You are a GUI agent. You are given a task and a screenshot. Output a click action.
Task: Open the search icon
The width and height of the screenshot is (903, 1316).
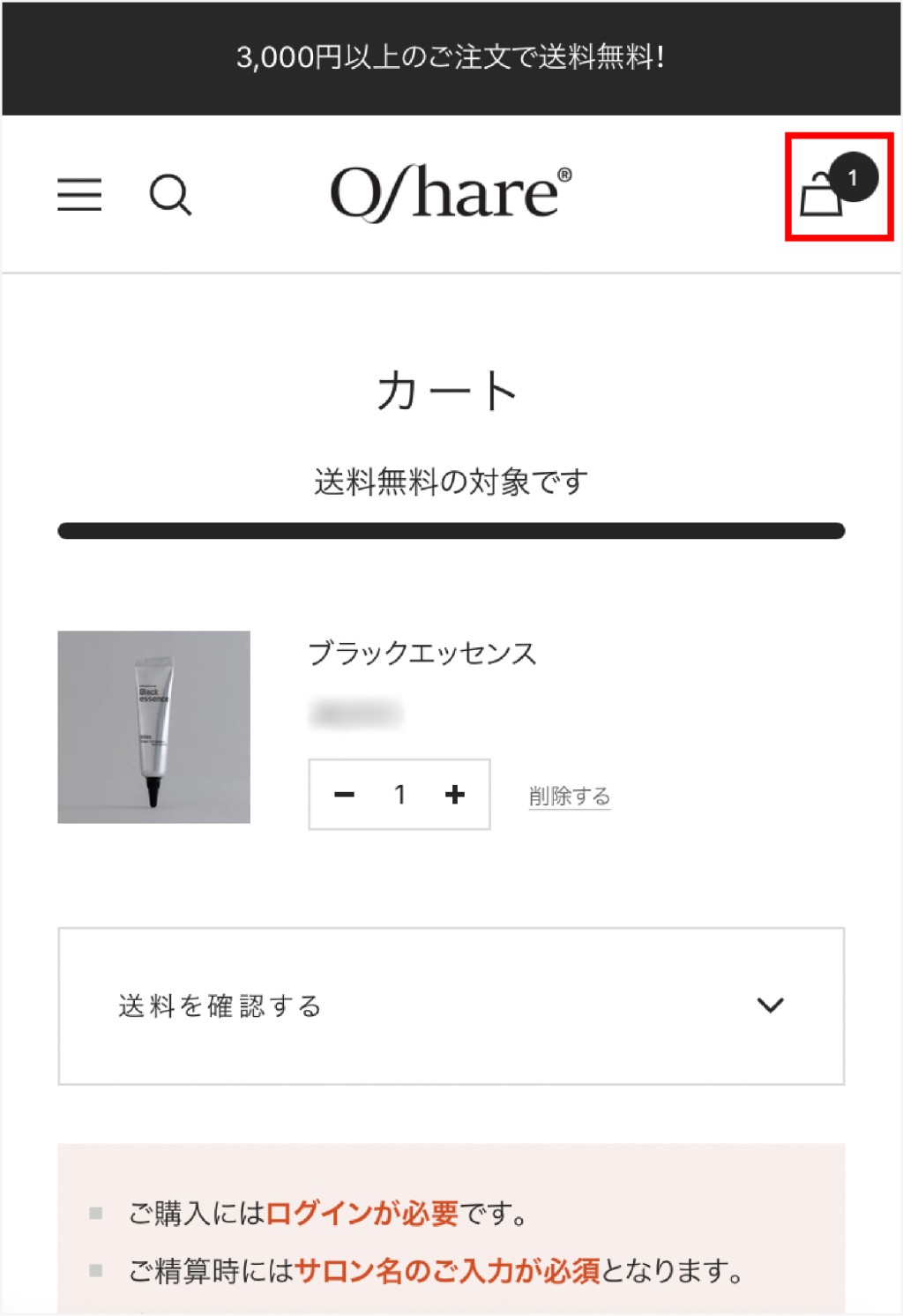coord(170,194)
